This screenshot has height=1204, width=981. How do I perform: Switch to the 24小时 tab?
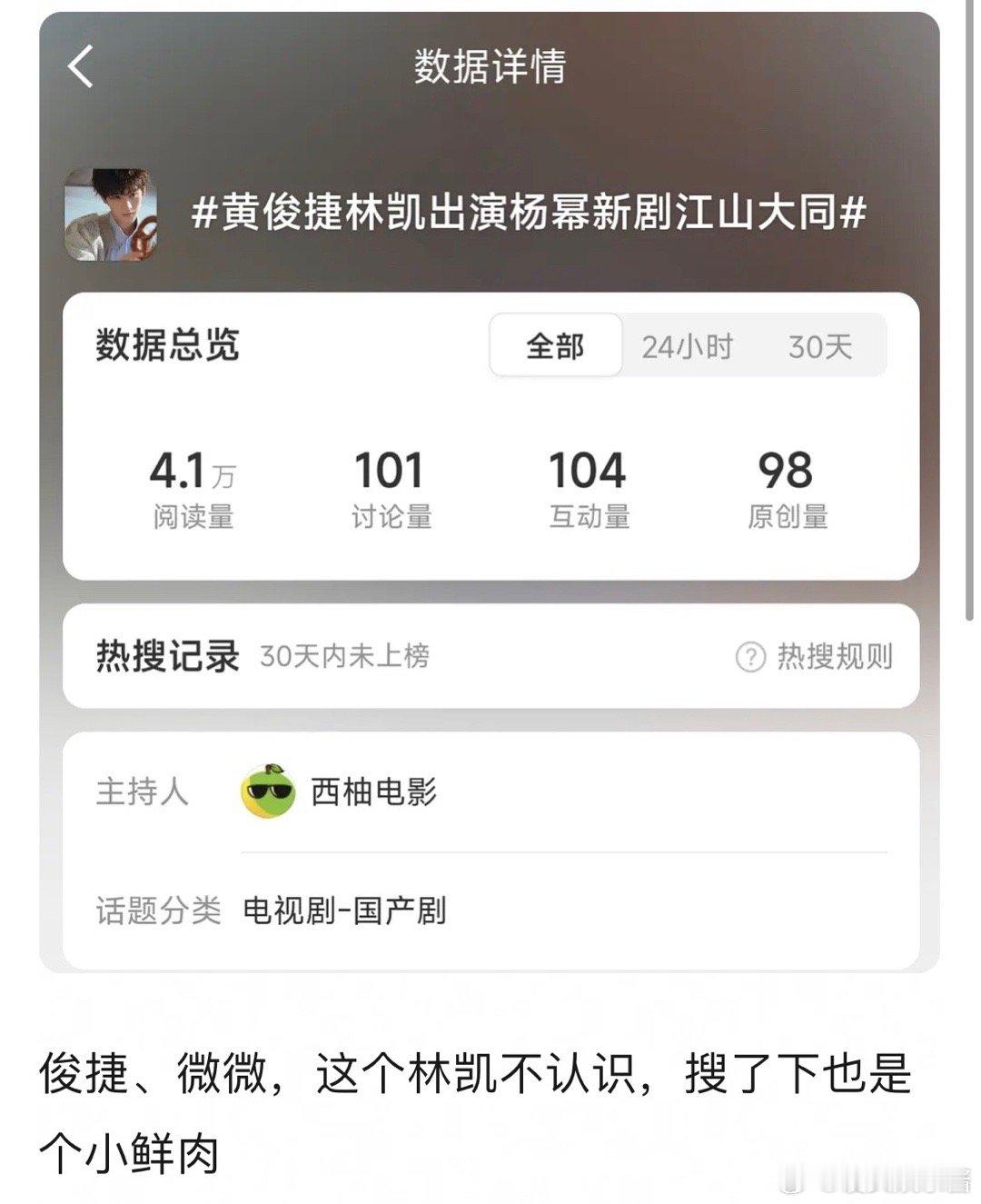coord(688,345)
